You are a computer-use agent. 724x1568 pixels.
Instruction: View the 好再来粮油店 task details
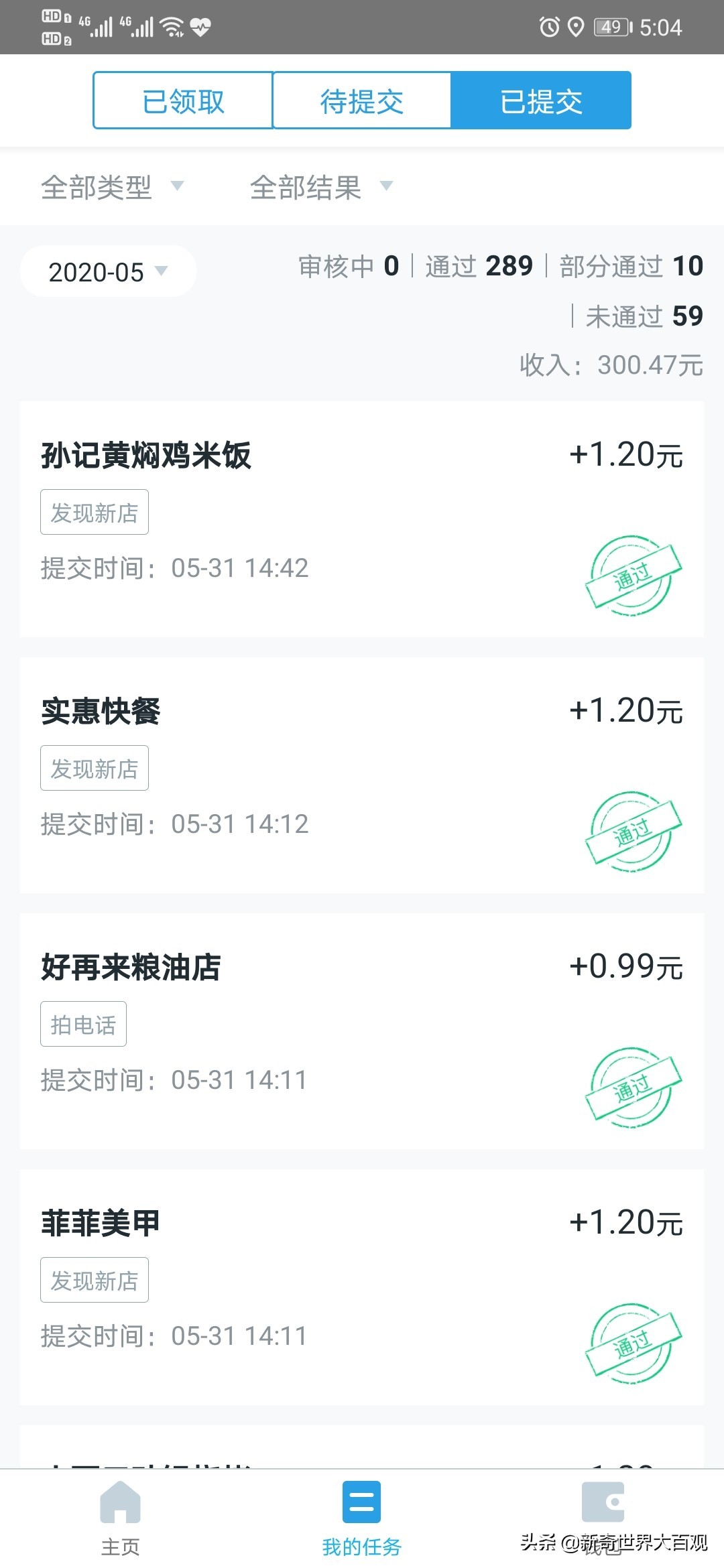[362, 1031]
